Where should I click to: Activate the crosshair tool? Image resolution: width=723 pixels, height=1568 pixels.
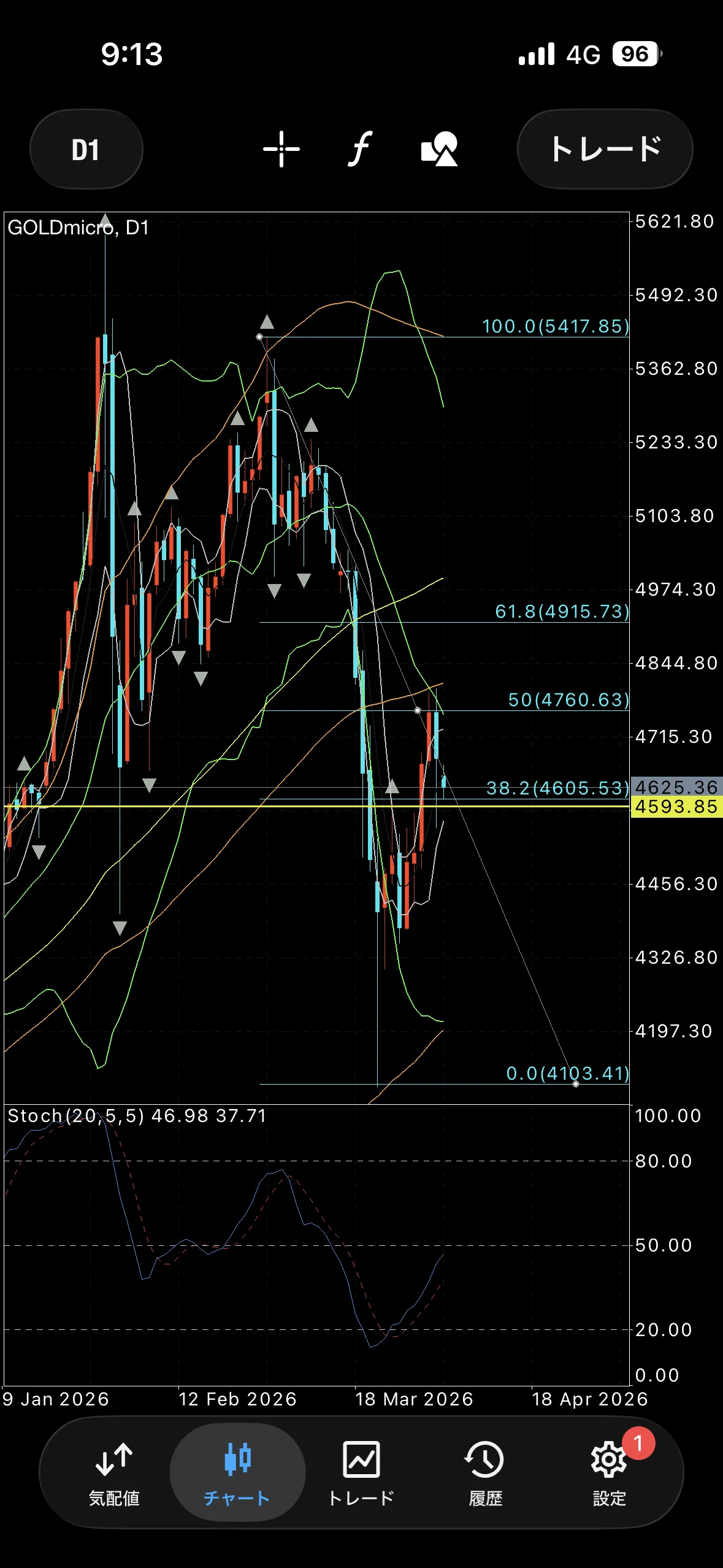pos(281,149)
